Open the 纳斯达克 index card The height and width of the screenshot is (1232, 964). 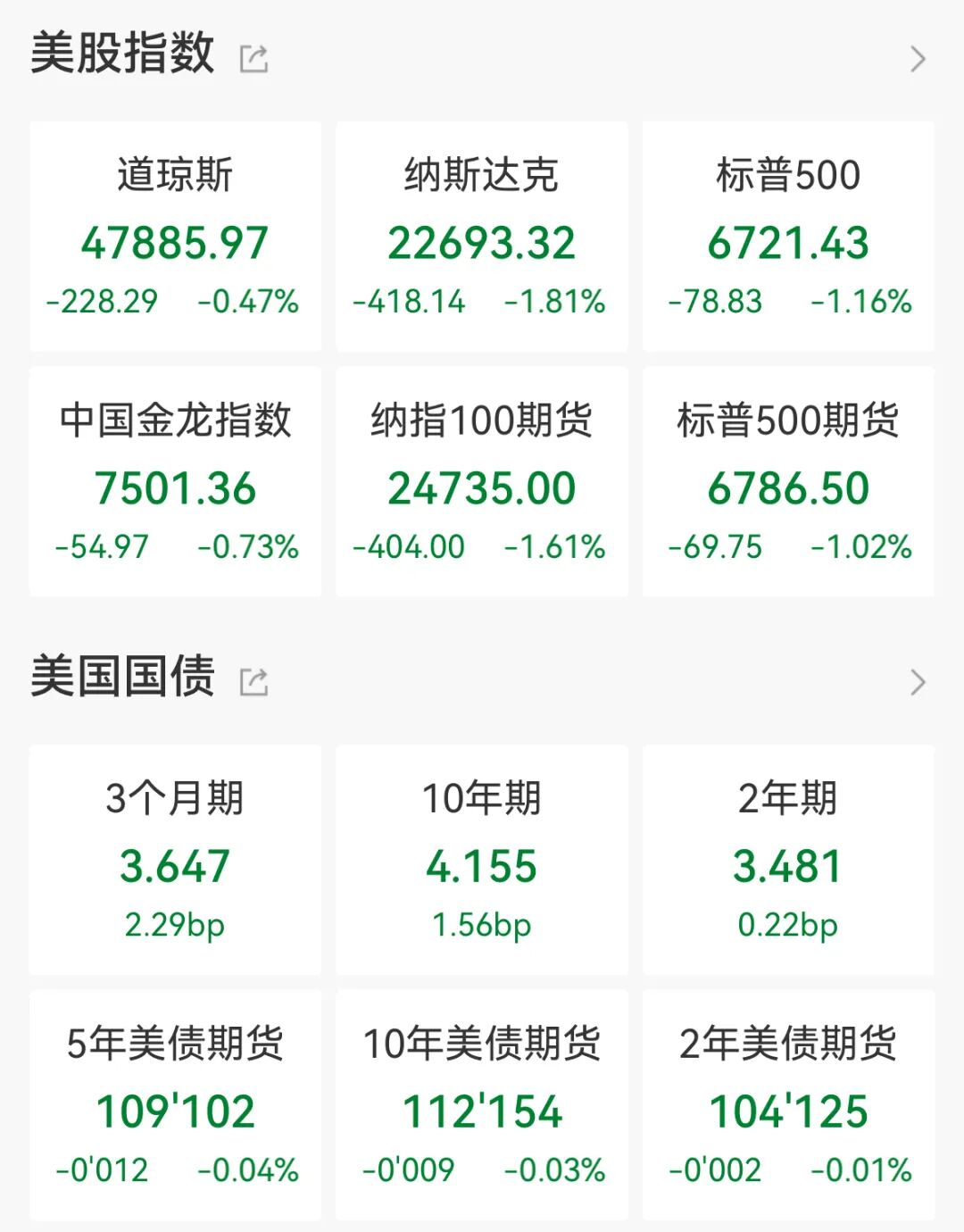(x=482, y=237)
